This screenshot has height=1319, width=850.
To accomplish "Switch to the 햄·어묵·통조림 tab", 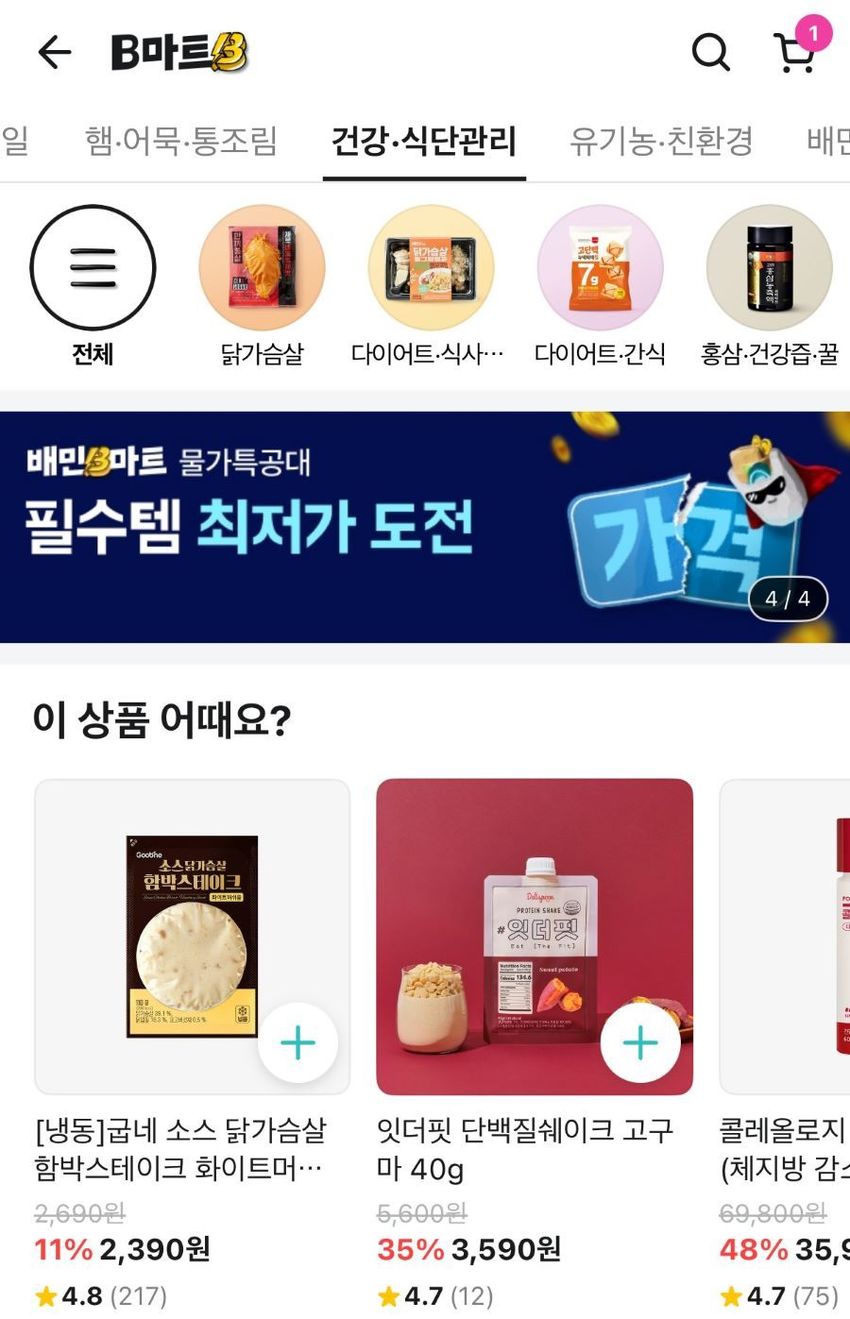I will coord(181,141).
